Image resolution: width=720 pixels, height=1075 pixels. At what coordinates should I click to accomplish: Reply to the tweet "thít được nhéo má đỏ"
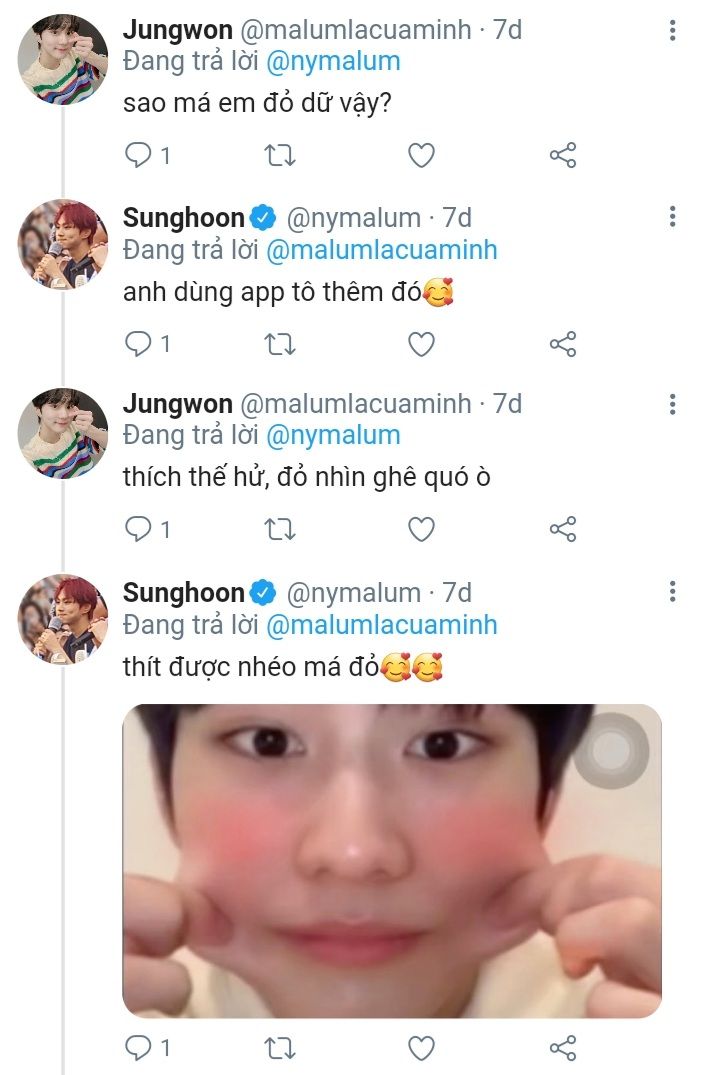[x=137, y=1047]
